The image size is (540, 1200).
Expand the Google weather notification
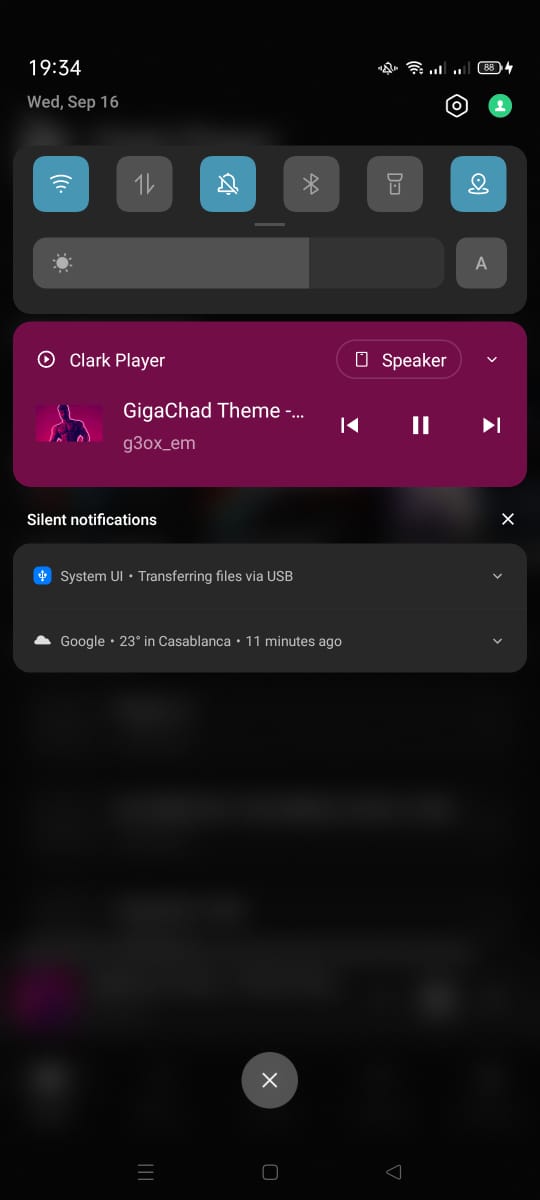point(498,641)
